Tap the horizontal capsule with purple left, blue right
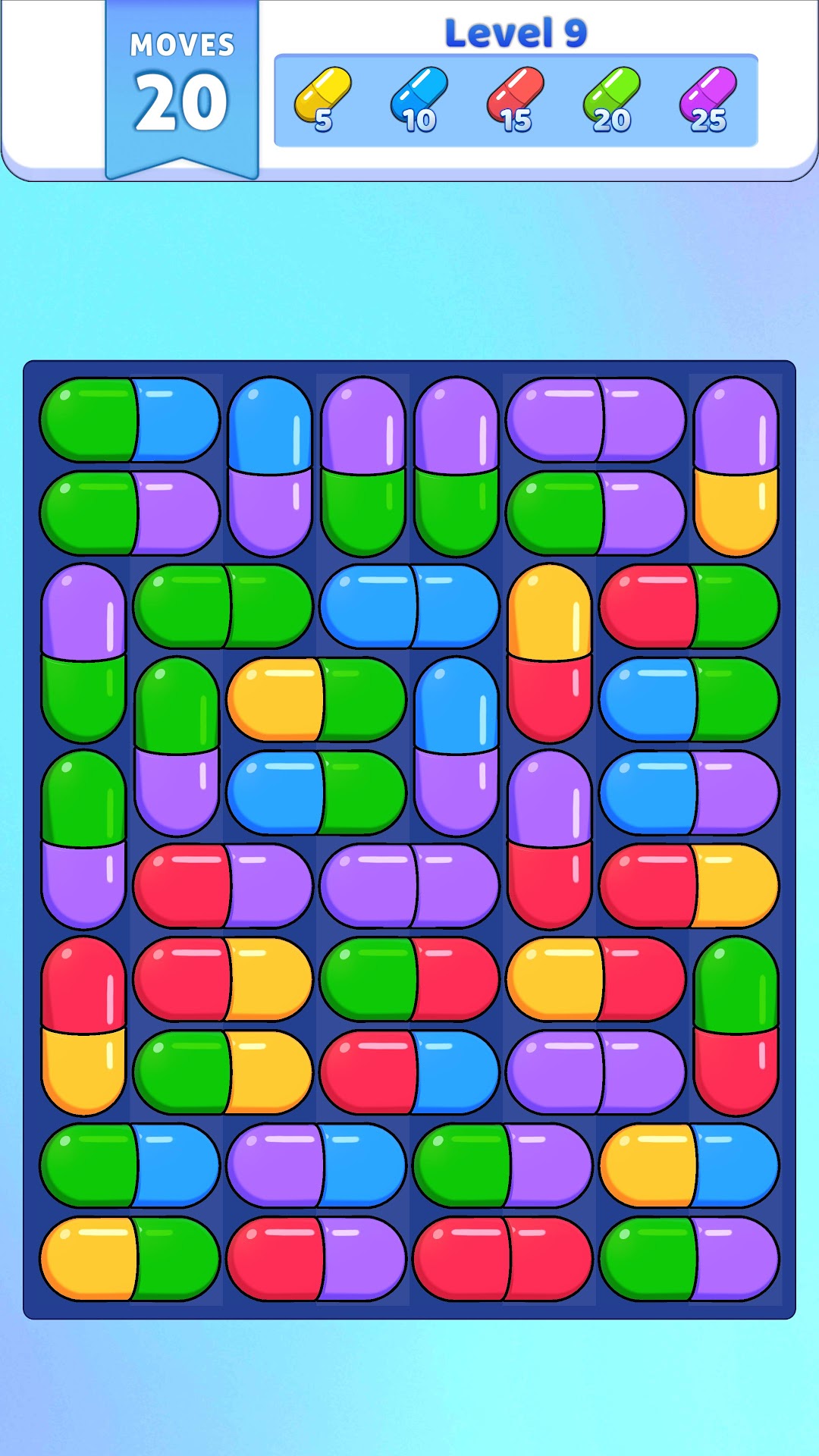 click(316, 1166)
